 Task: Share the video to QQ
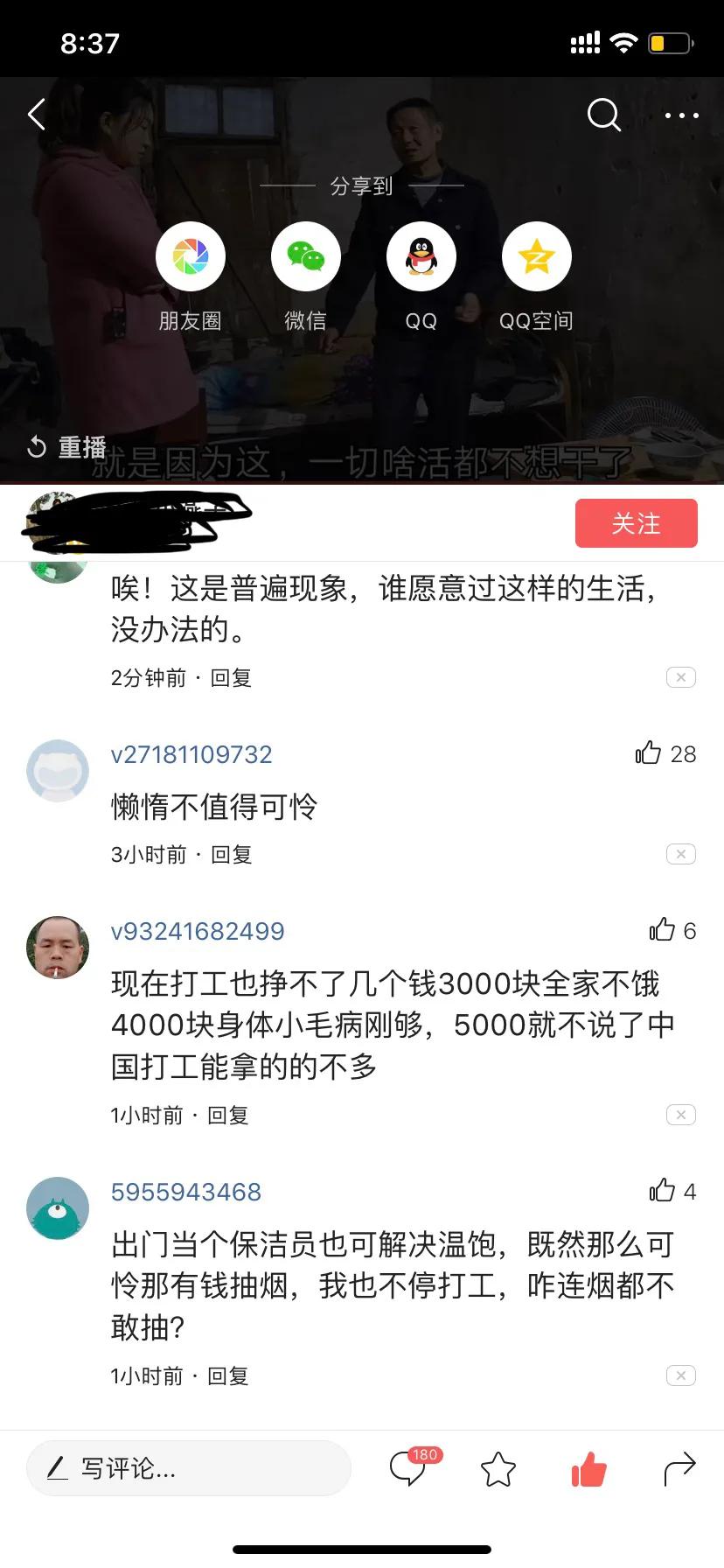(x=421, y=255)
